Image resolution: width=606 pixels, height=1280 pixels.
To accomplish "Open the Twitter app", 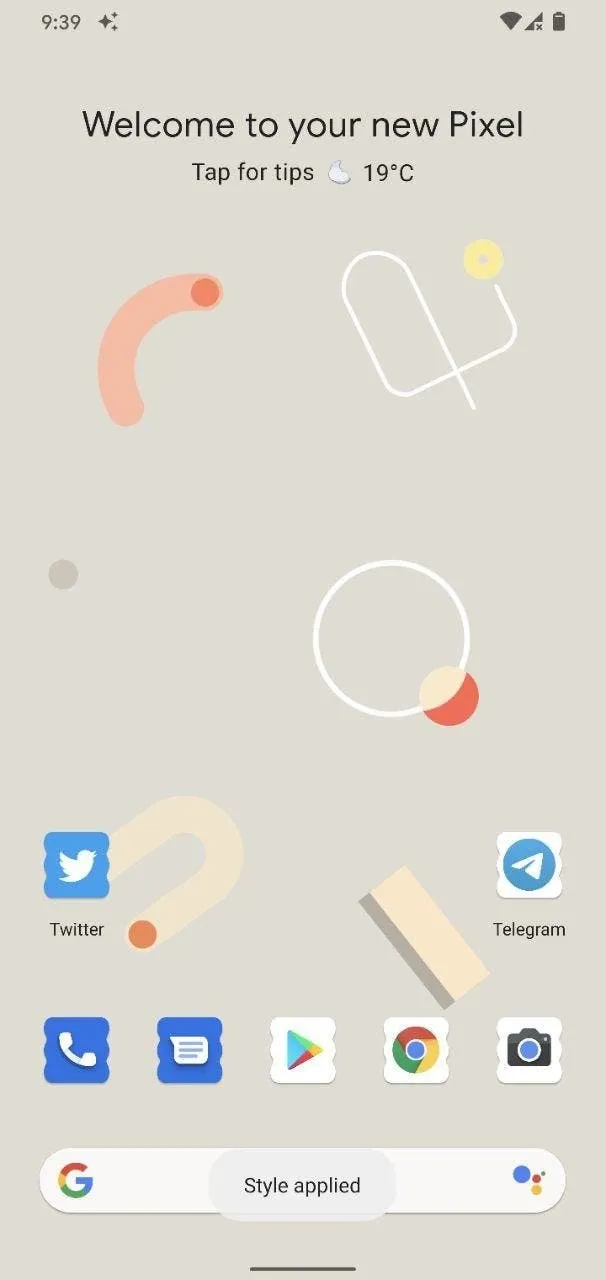I will coord(77,865).
